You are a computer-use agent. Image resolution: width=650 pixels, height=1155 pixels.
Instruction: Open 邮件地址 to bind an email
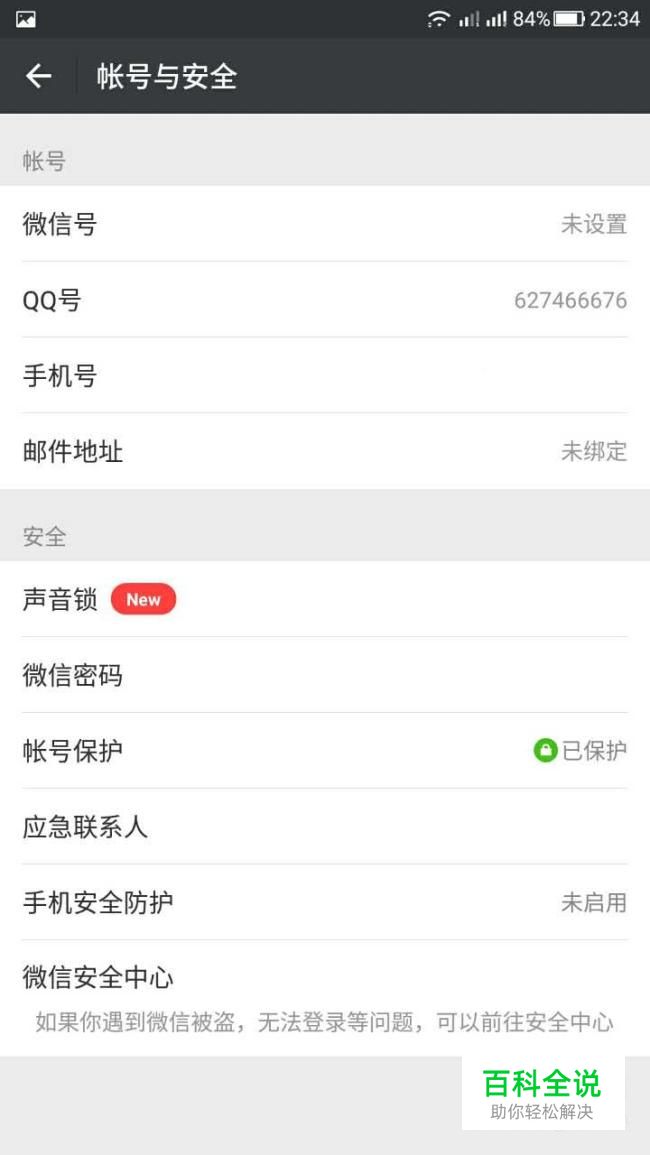[324, 451]
